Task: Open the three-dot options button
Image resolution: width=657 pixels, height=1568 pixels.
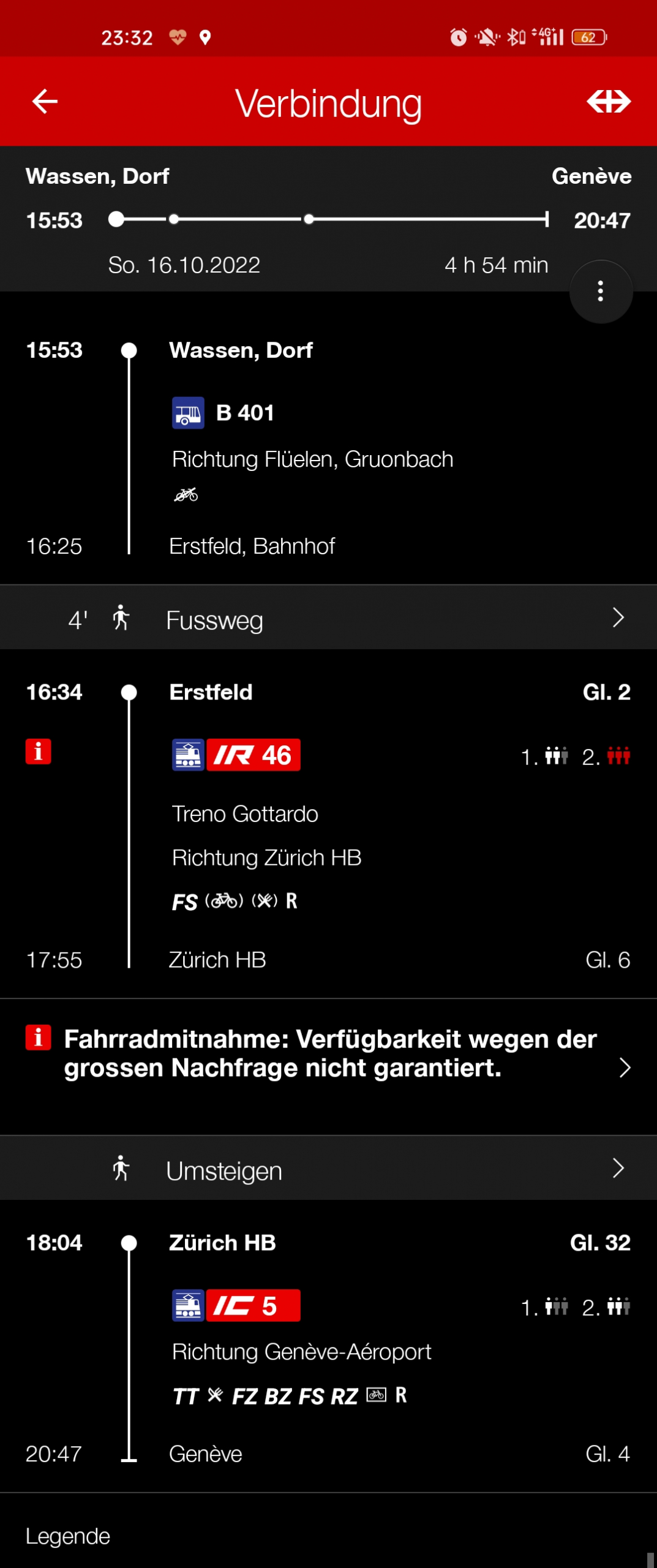Action: pos(601,292)
